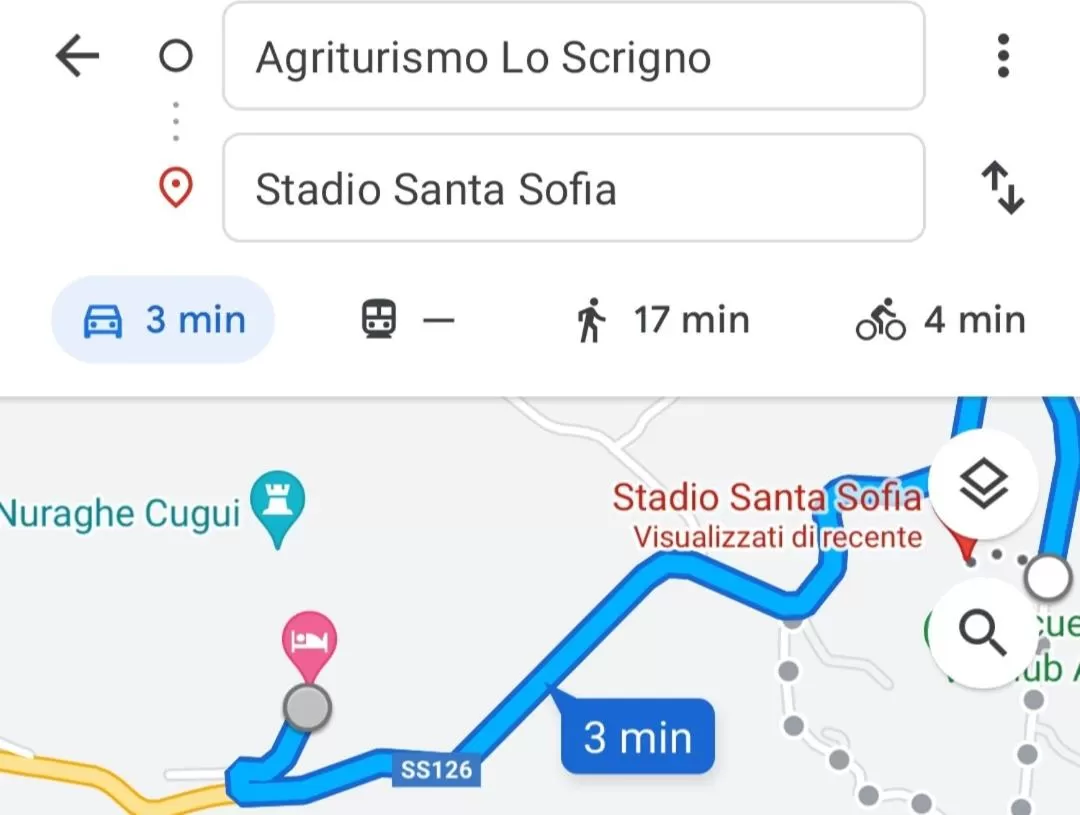Swap origin and destination

1002,189
